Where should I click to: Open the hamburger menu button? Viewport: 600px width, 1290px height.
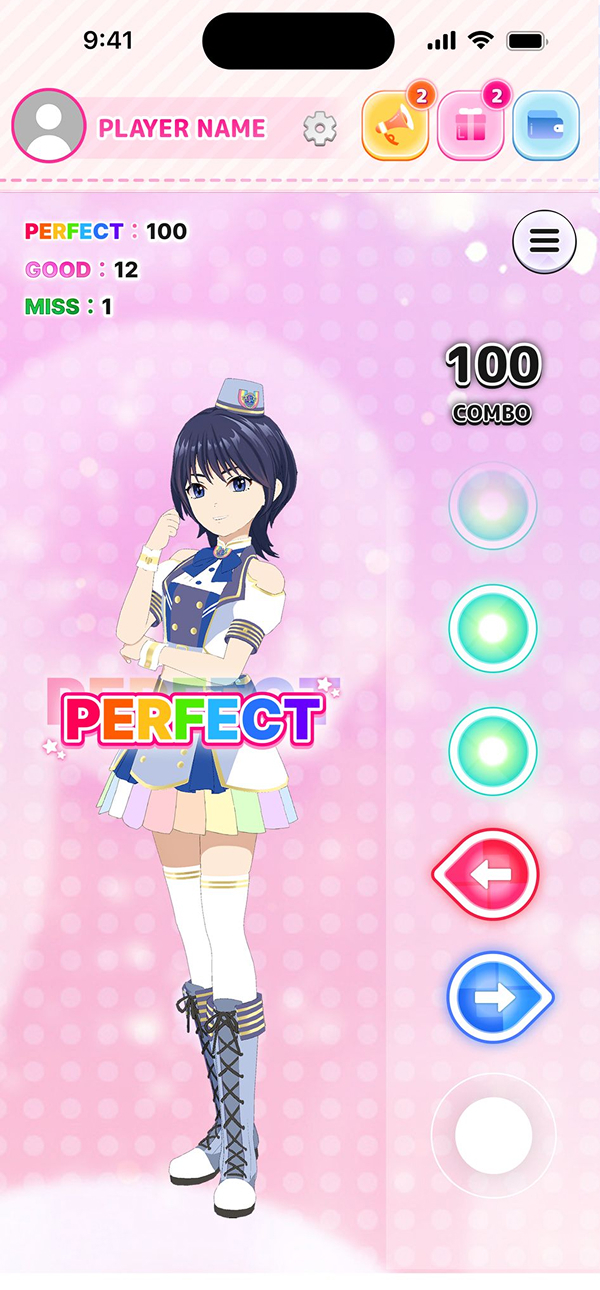pos(544,241)
